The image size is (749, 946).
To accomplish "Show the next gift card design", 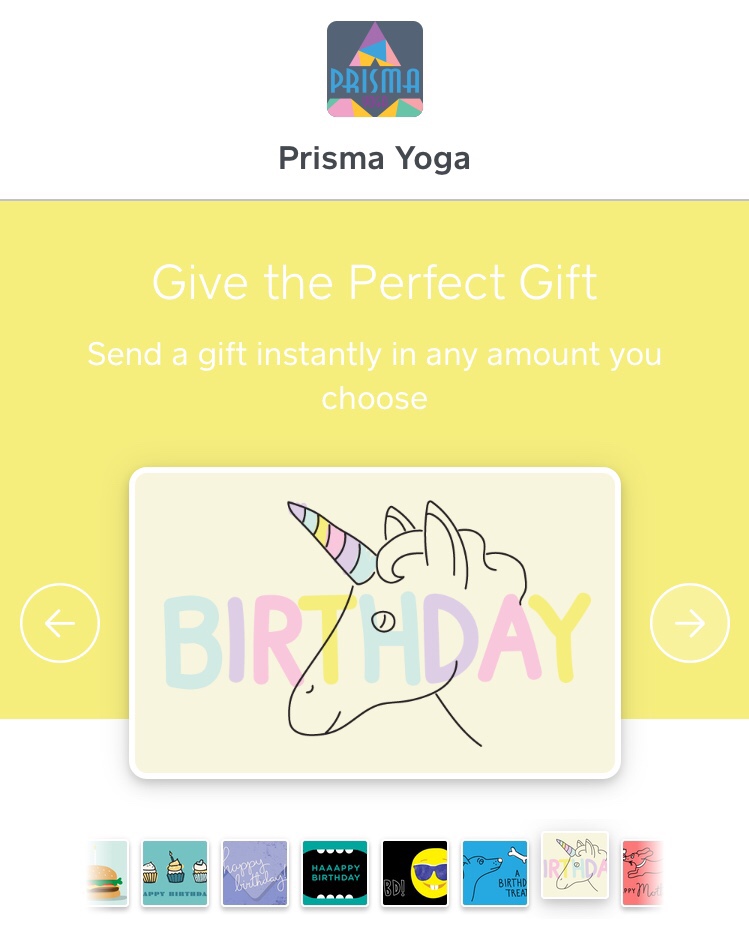I will (x=690, y=623).
